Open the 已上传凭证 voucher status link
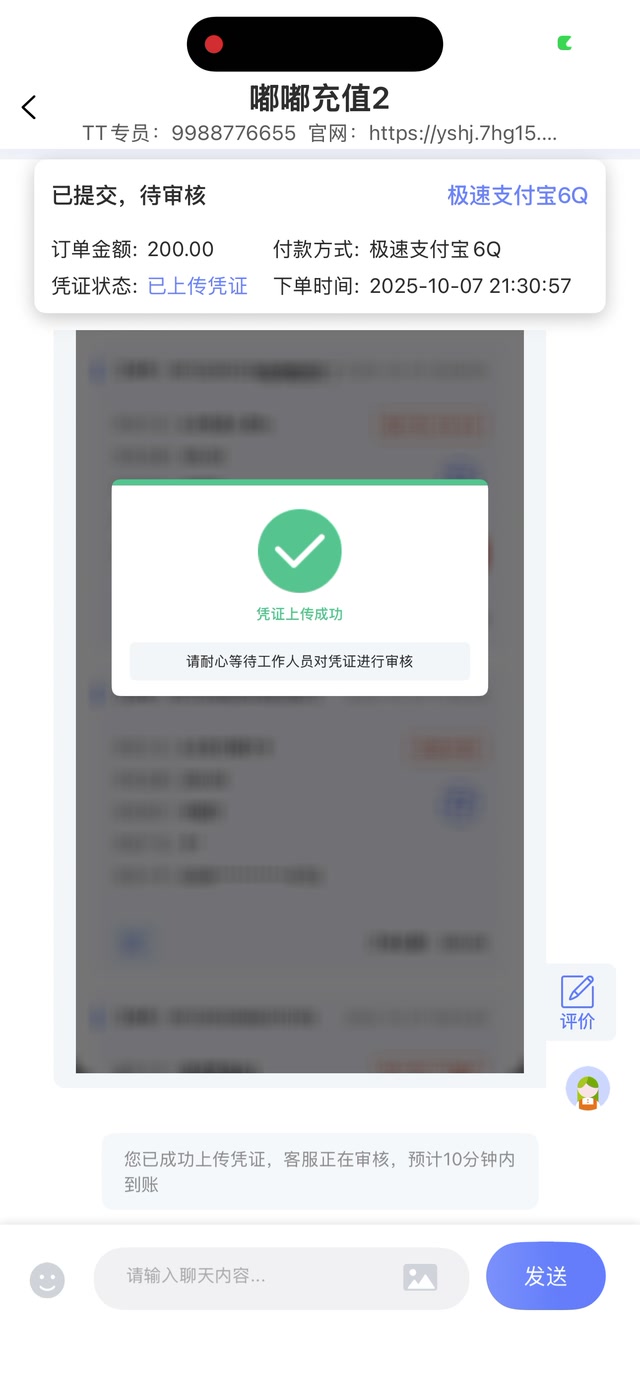Viewport: 640px width, 1388px height. pyautogui.click(x=197, y=286)
